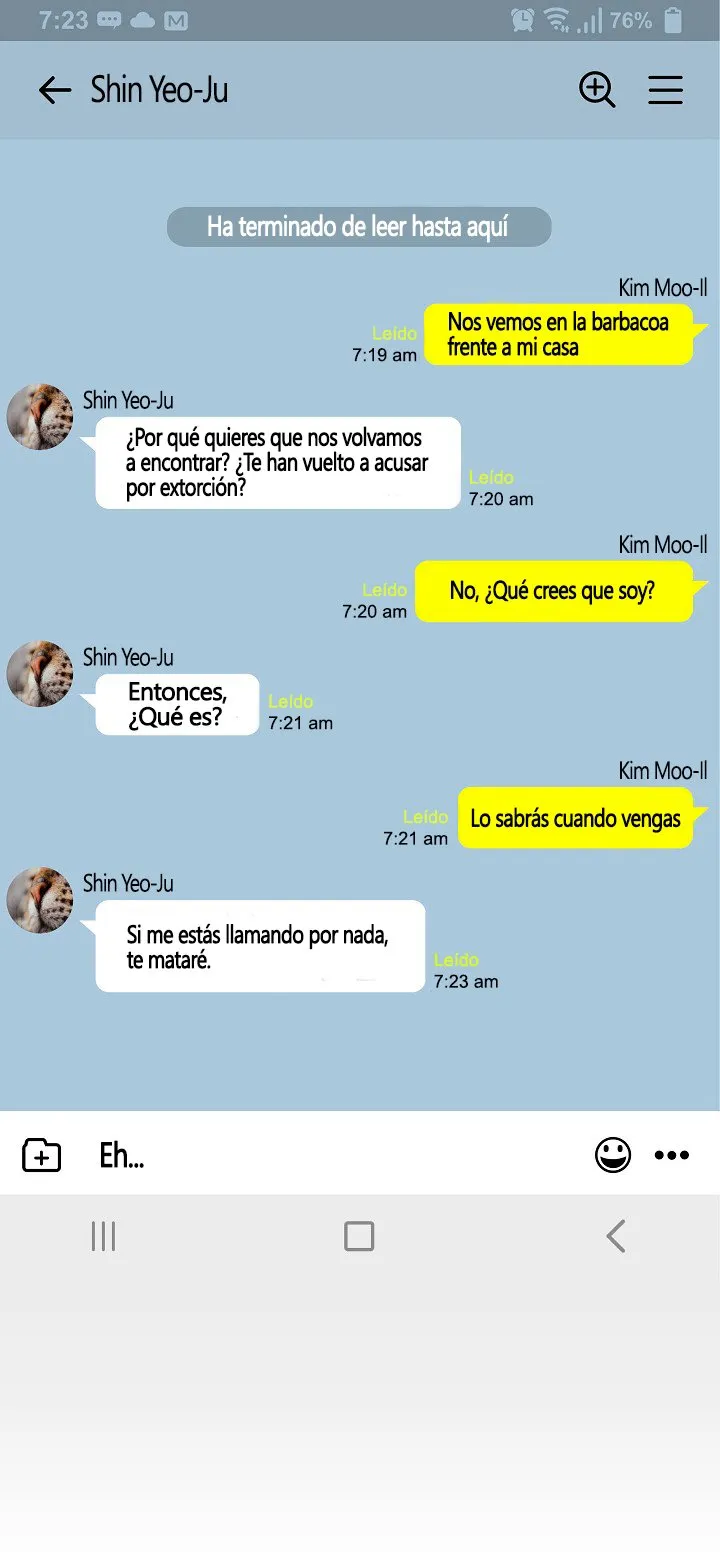Open the hamburger menu

pyautogui.click(x=665, y=90)
